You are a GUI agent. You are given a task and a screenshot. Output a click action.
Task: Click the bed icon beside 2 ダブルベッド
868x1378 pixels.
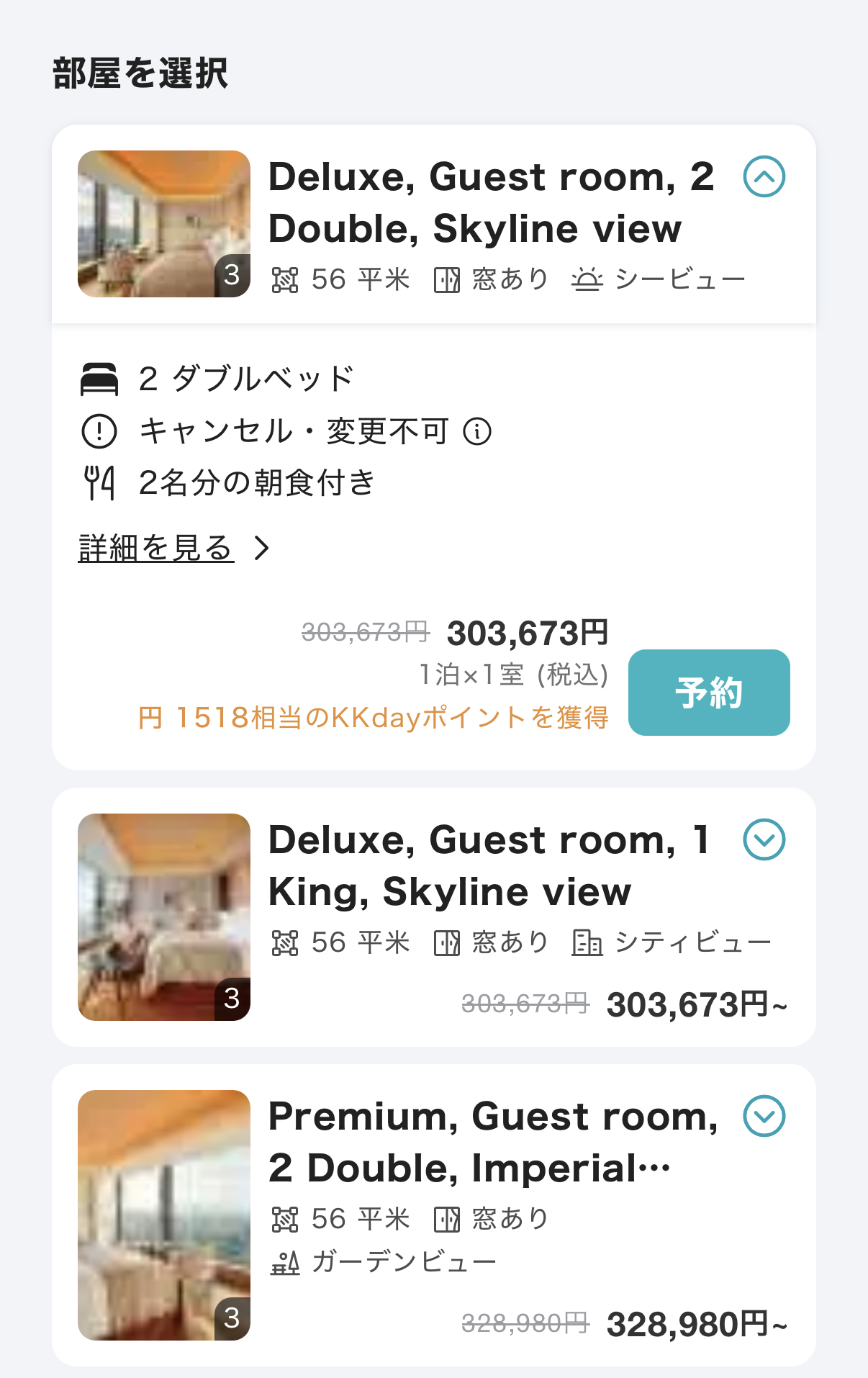(x=101, y=378)
